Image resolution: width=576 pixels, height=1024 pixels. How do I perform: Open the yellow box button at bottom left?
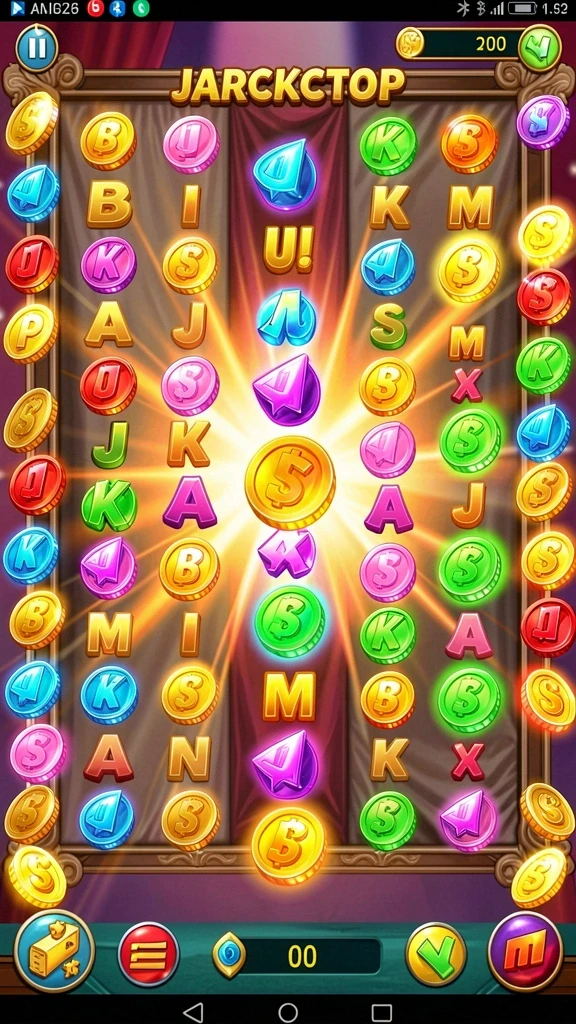54,950
